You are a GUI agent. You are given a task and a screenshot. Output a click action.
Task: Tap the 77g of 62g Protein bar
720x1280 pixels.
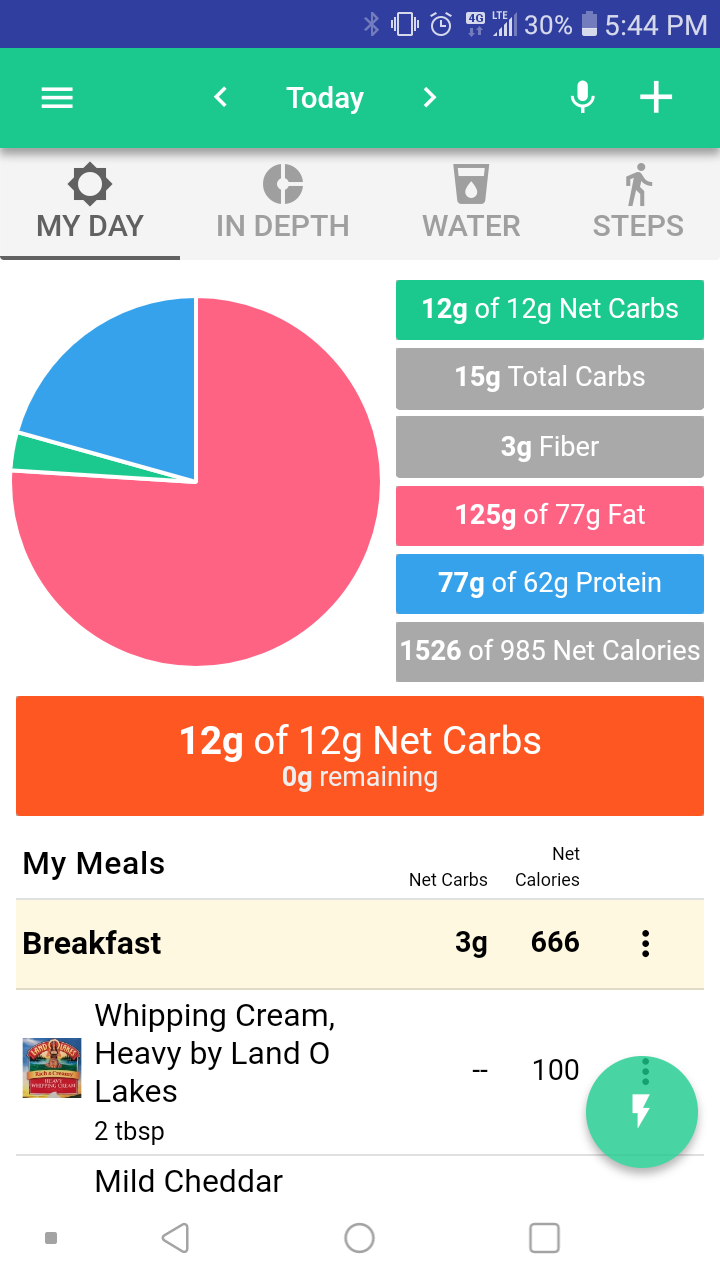[550, 583]
